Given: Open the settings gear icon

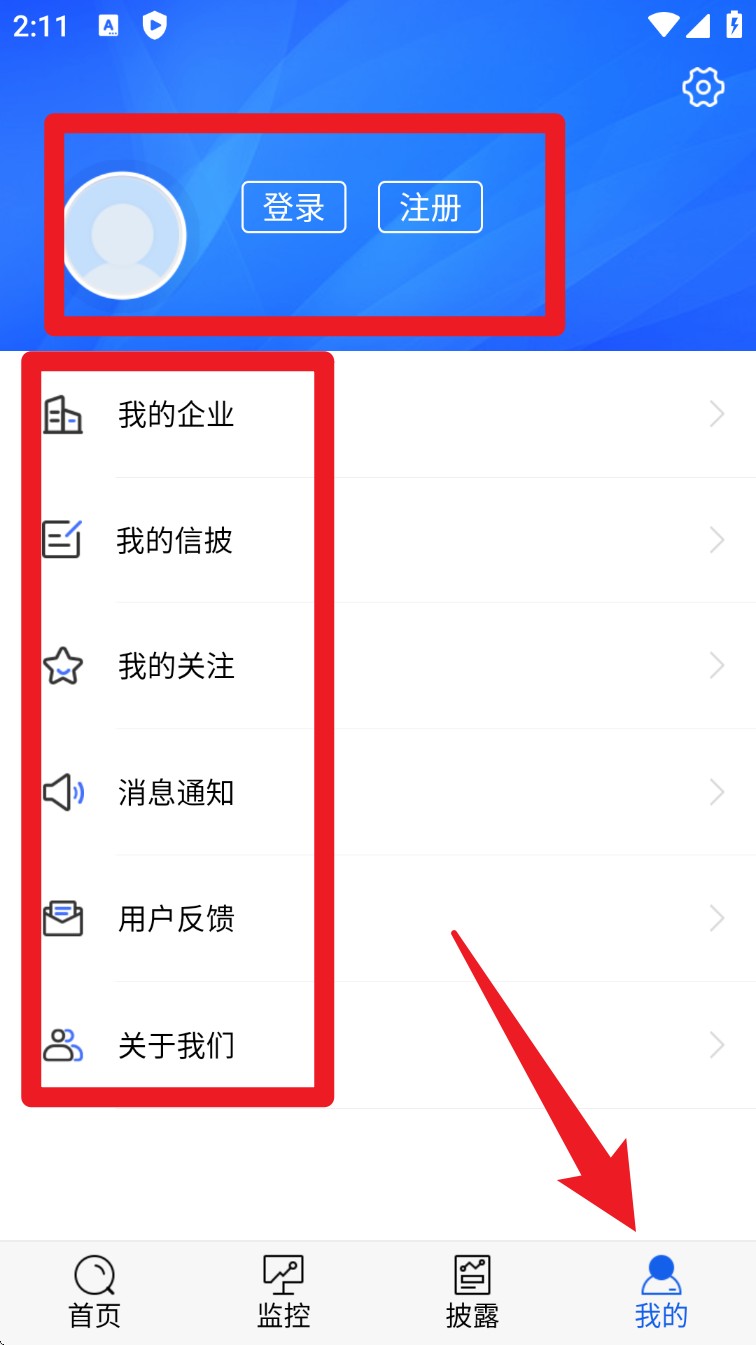Looking at the screenshot, I should tap(703, 88).
